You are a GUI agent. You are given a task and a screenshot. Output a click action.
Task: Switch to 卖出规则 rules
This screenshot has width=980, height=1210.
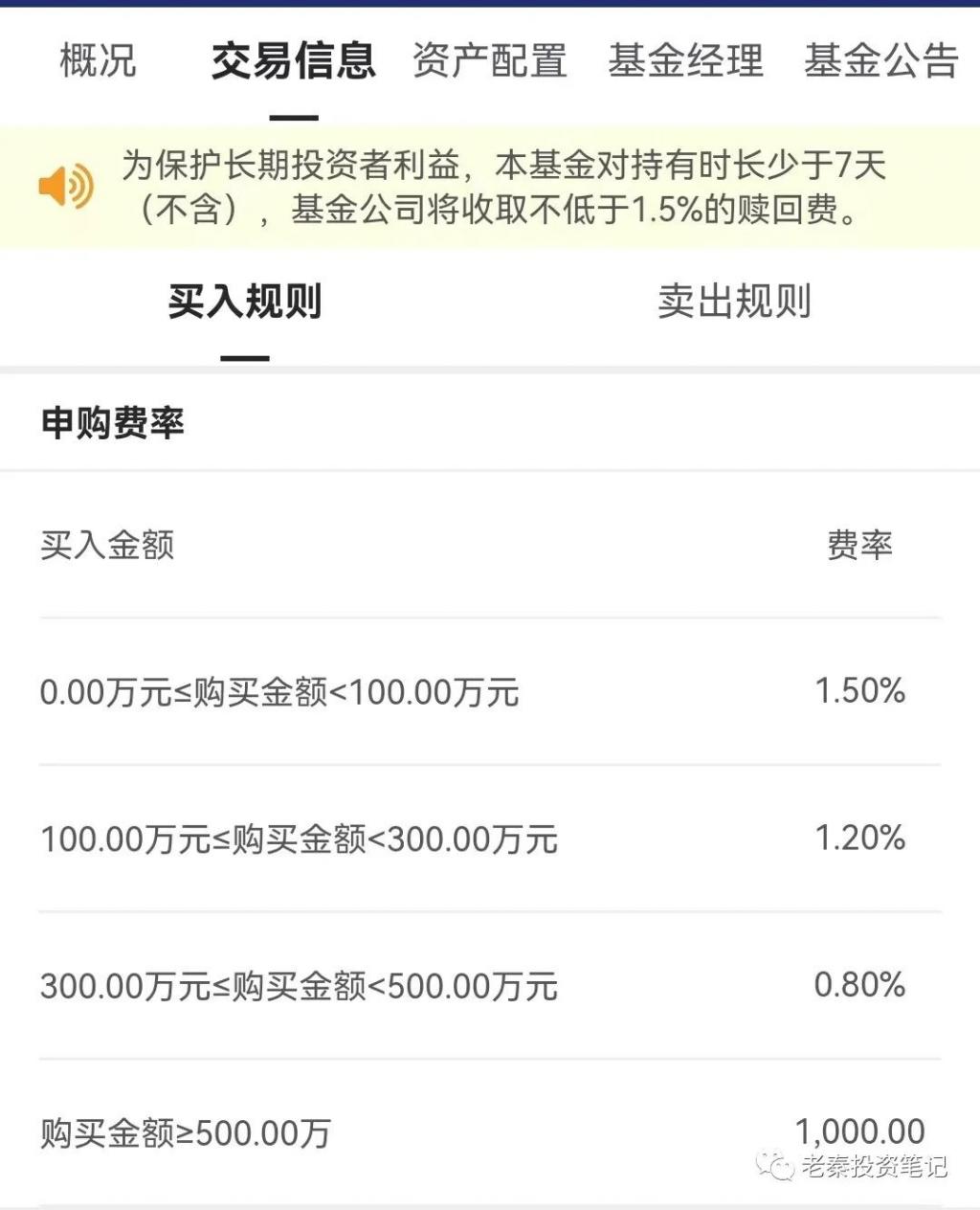click(x=734, y=302)
